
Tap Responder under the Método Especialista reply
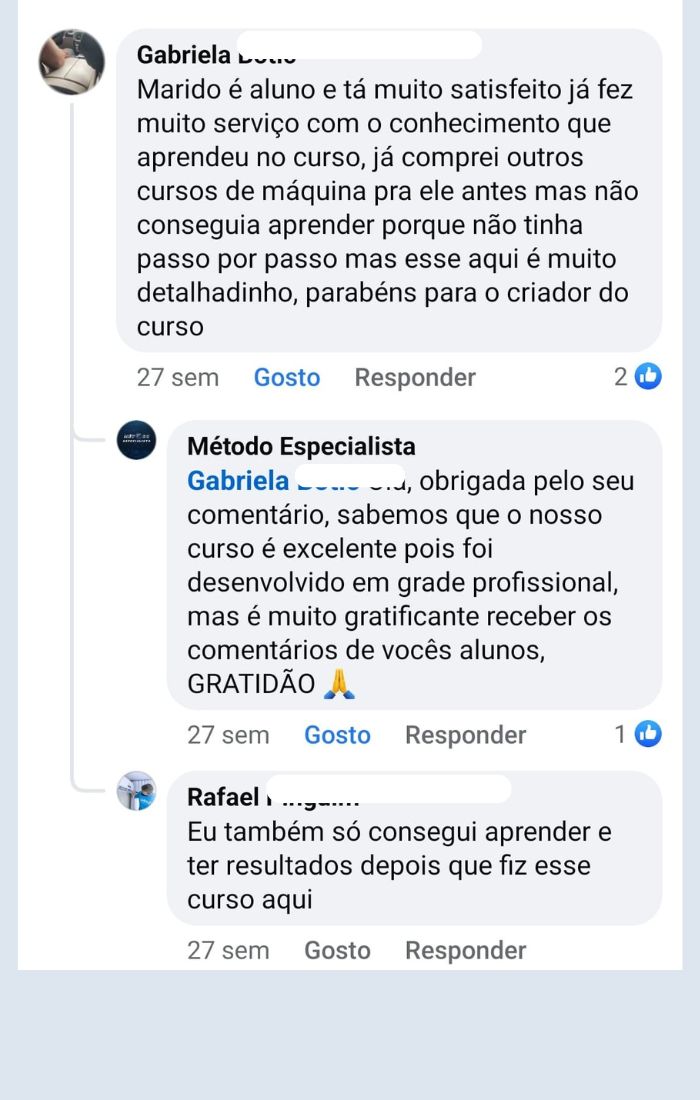coord(465,735)
